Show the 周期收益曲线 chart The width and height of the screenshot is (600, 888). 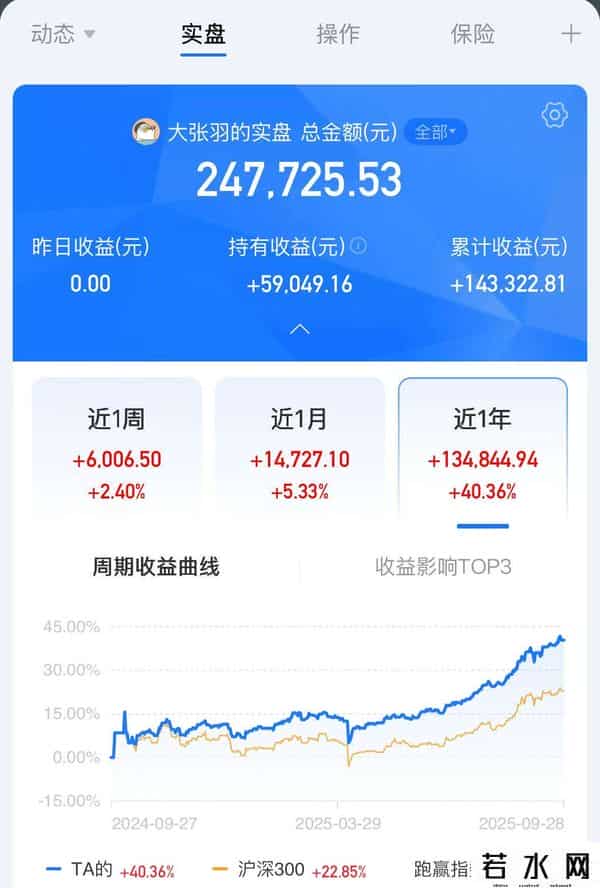click(x=156, y=567)
